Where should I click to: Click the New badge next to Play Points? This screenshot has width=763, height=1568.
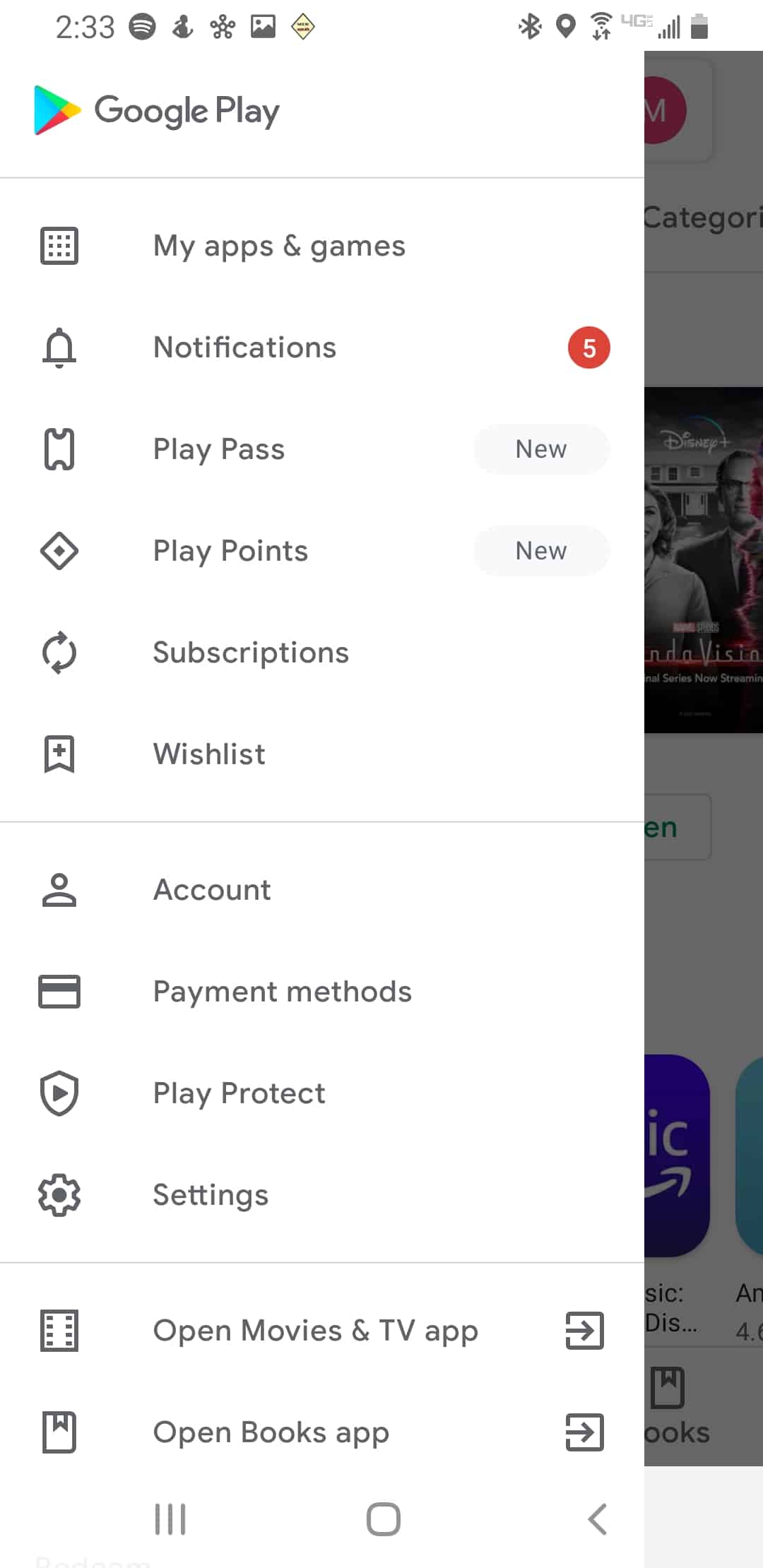click(541, 550)
